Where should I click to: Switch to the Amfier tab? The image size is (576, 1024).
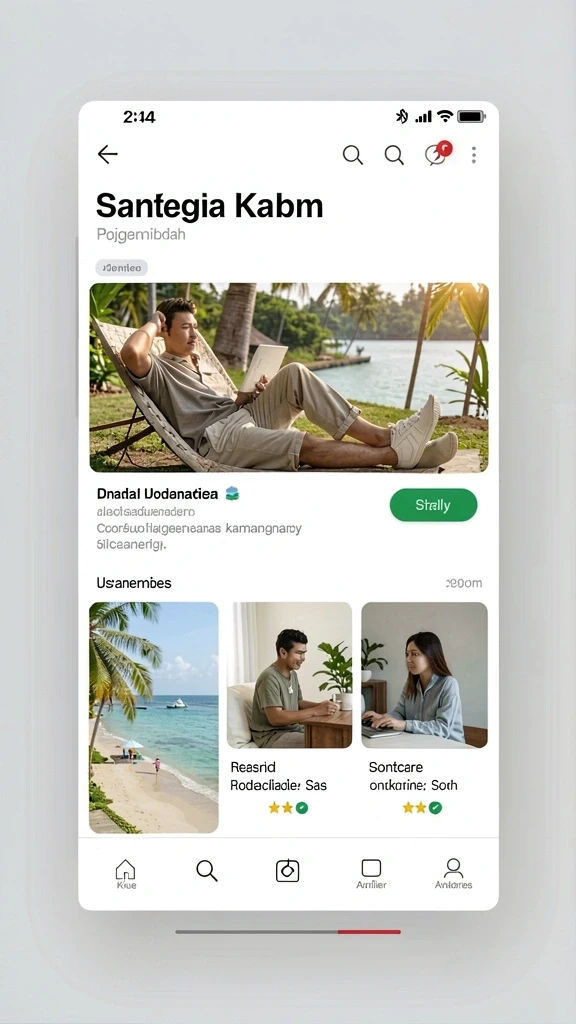[371, 874]
